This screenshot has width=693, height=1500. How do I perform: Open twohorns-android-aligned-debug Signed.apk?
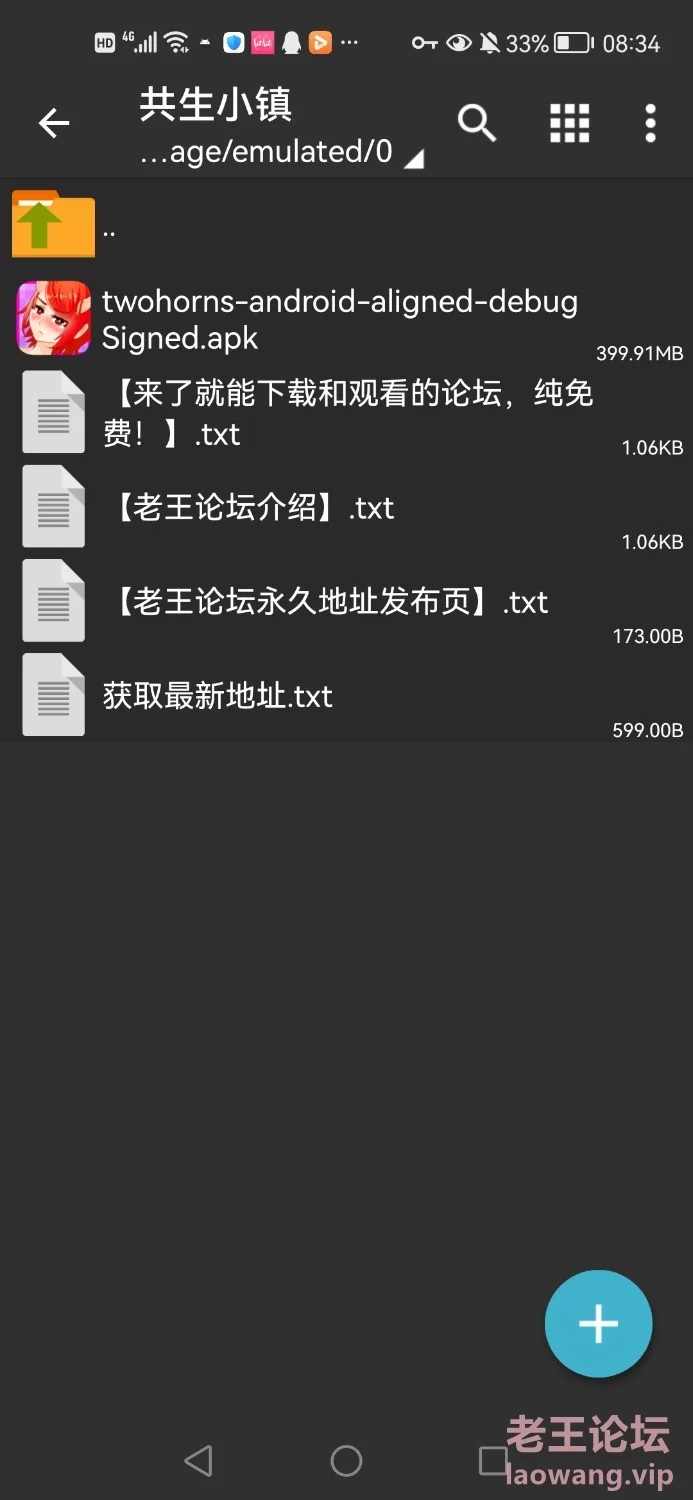tap(346, 319)
